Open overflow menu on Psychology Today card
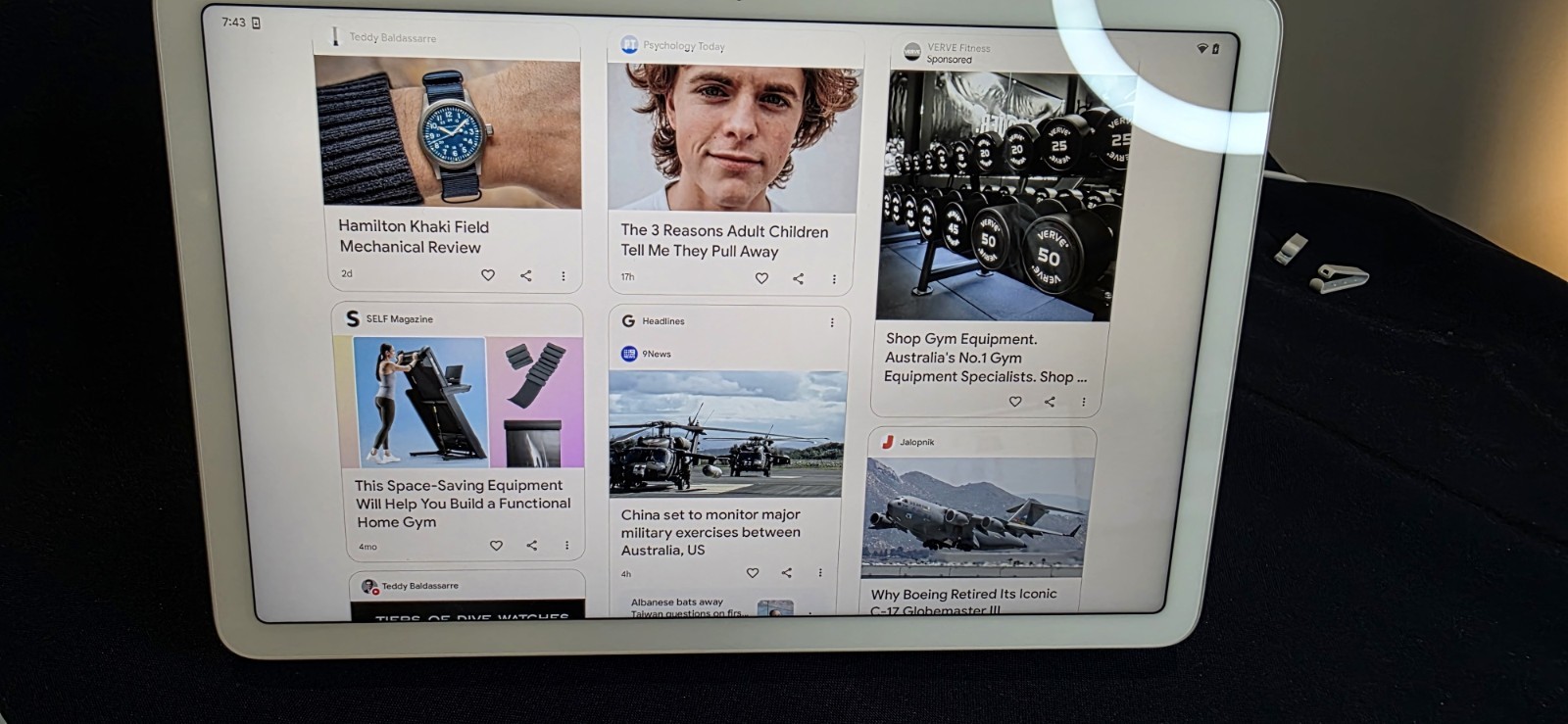The image size is (1568, 724). coord(834,279)
